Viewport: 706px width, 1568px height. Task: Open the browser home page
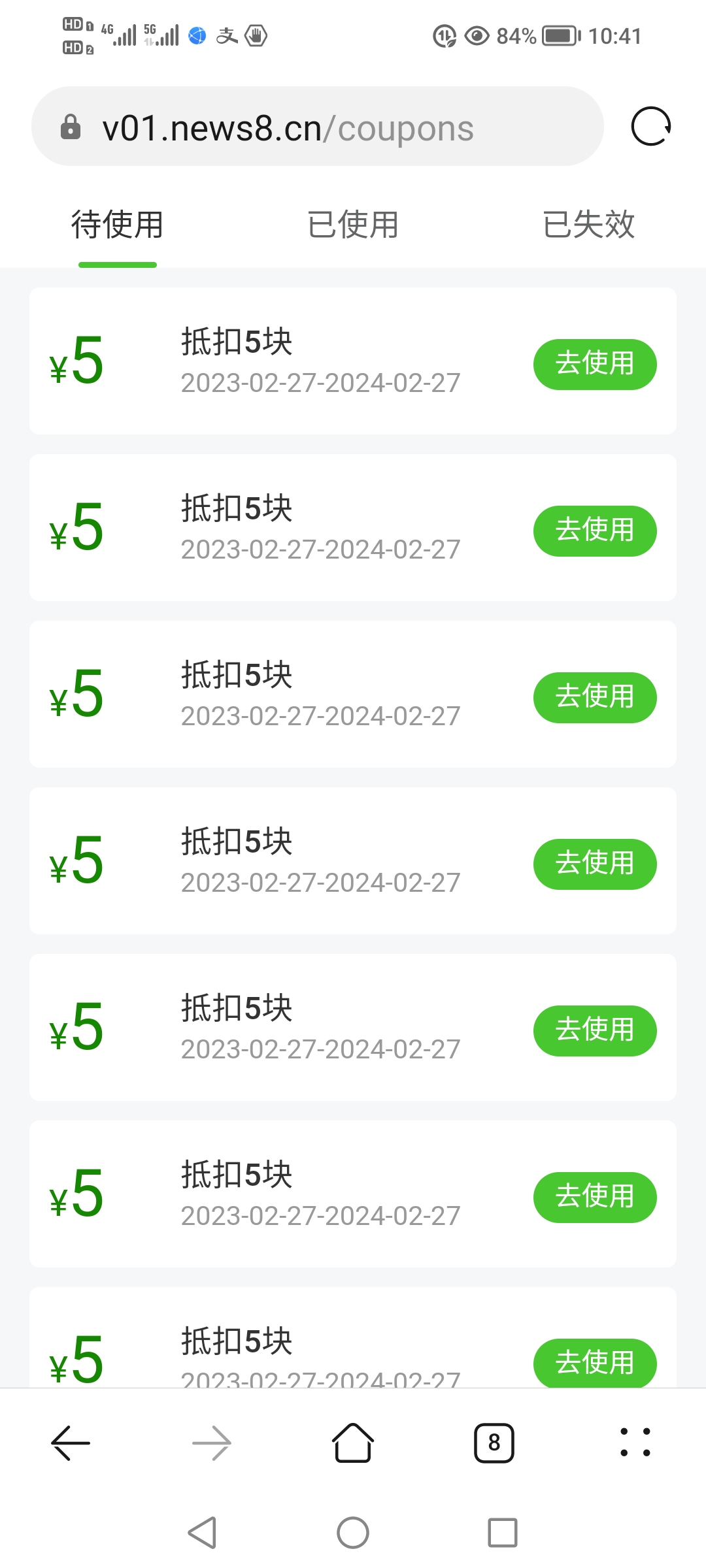[353, 1443]
